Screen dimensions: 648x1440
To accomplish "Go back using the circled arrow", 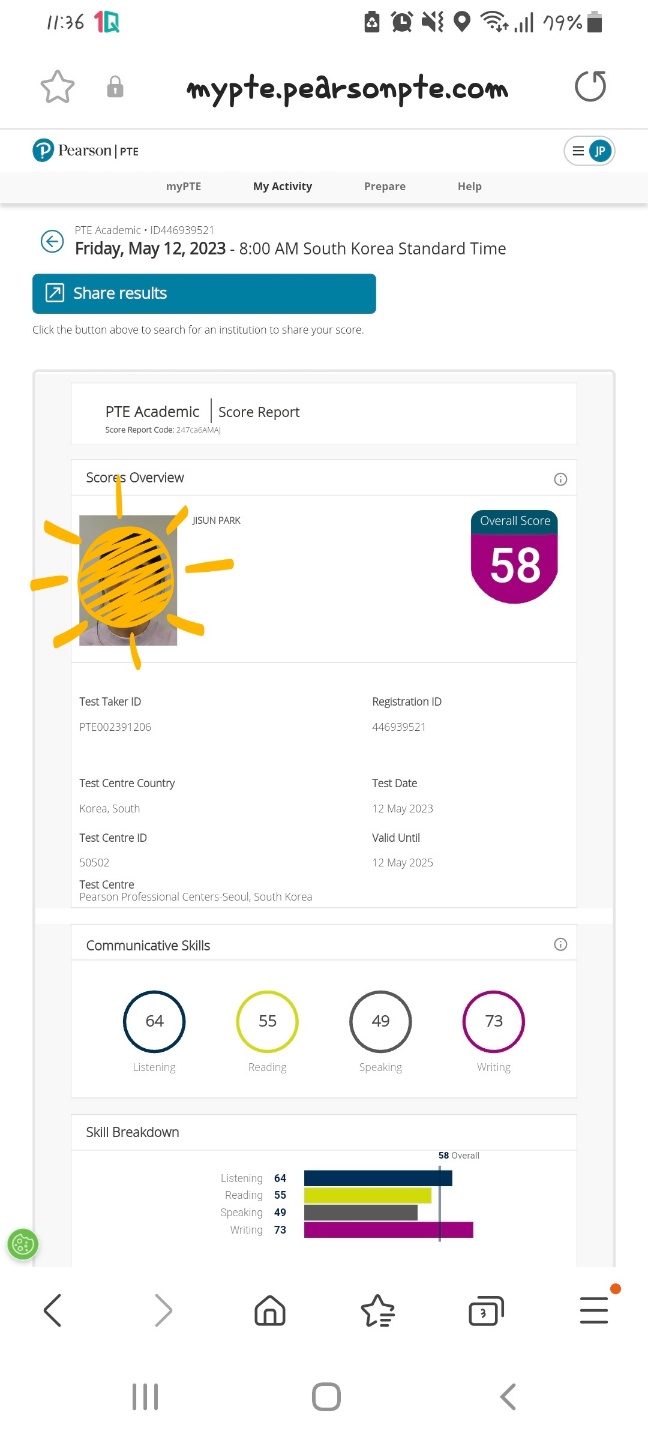I will coord(52,241).
